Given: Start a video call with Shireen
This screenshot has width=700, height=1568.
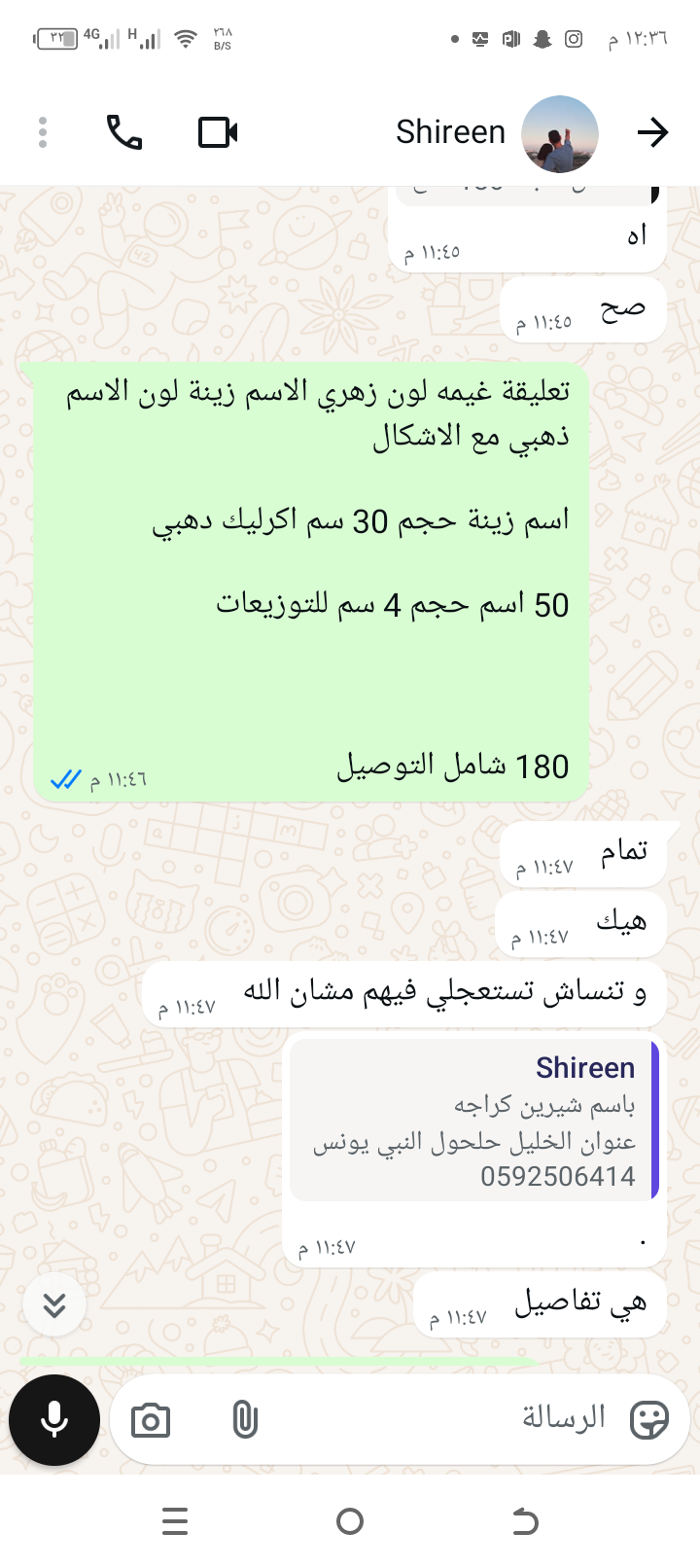Looking at the screenshot, I should click(218, 132).
